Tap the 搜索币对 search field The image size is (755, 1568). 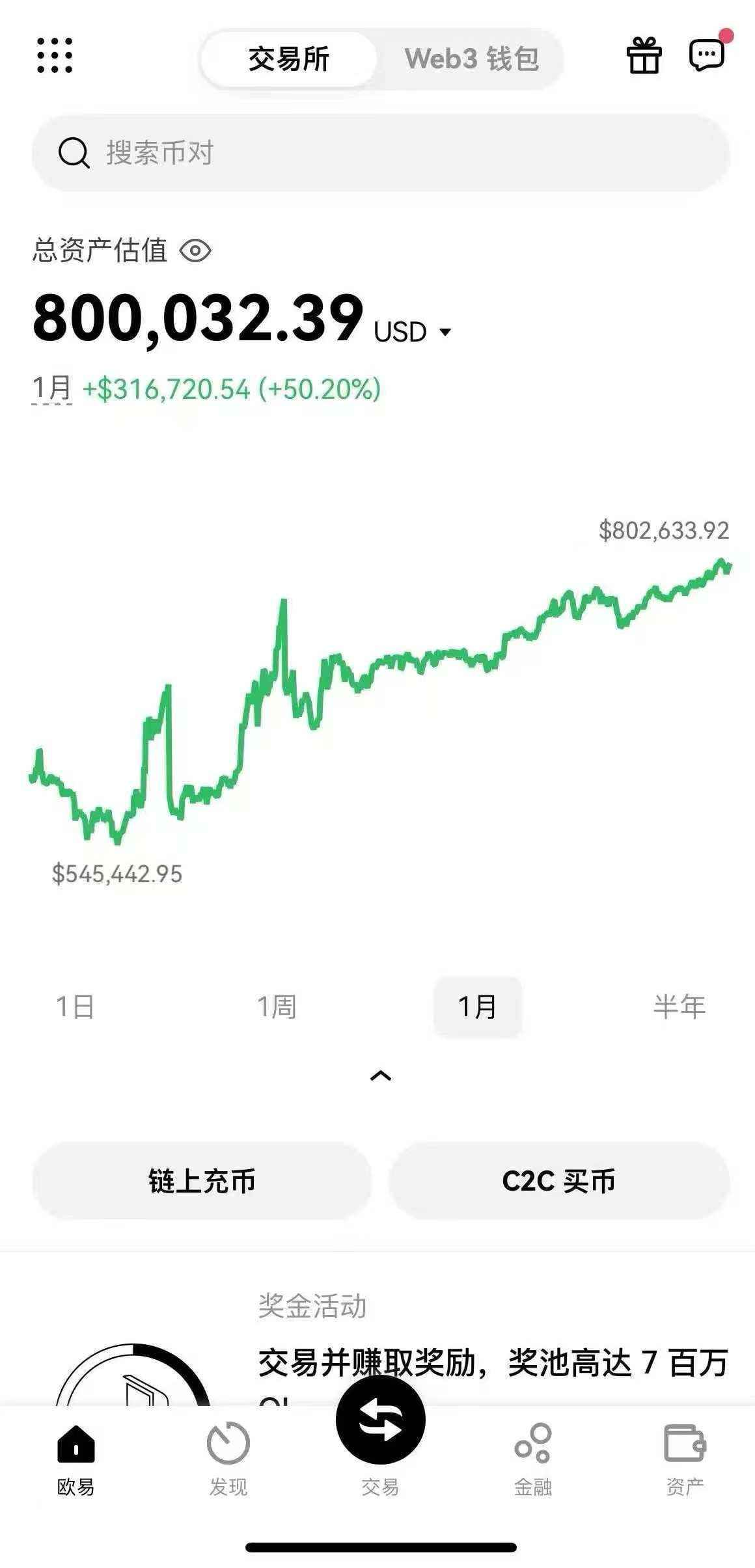381,153
